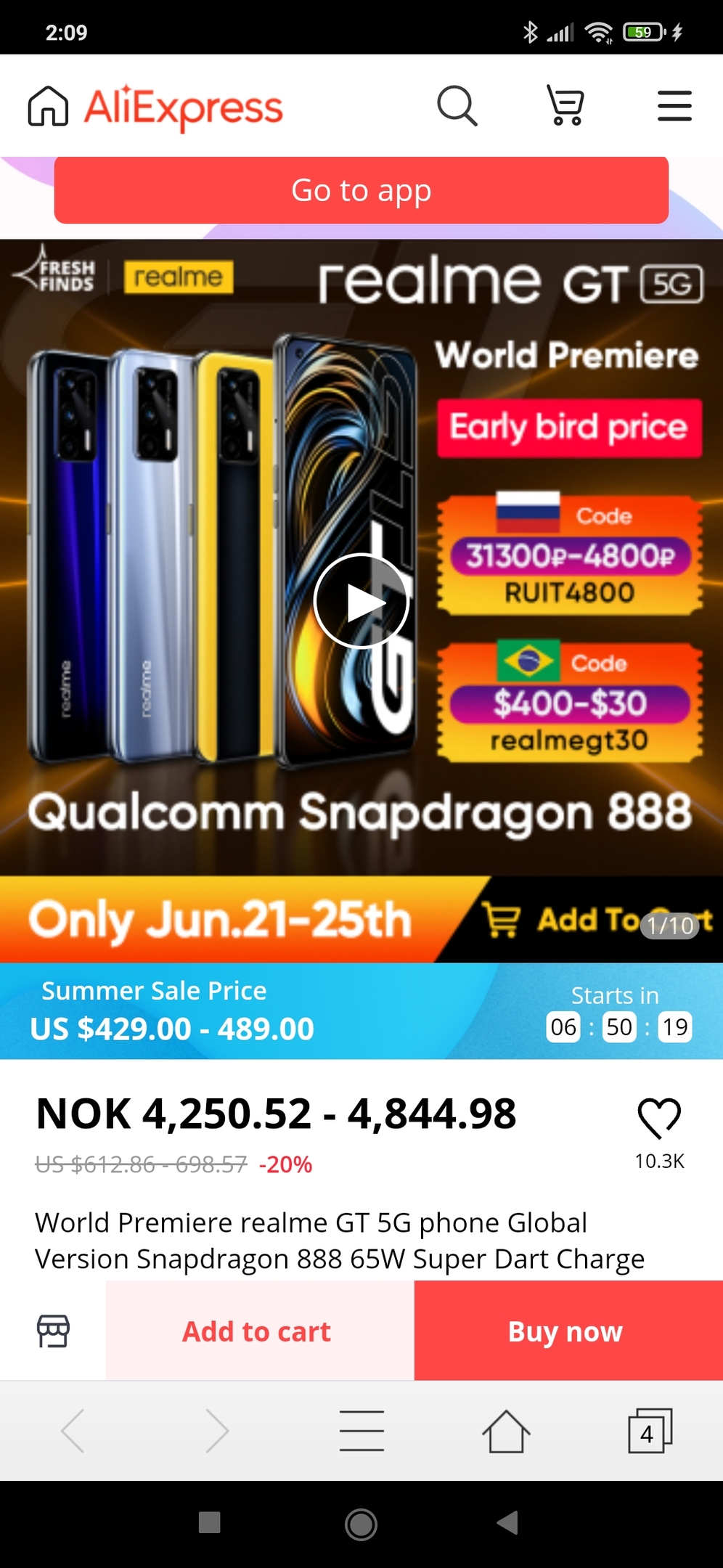Play the realme GT product video
This screenshot has height=1568, width=723.
361,601
